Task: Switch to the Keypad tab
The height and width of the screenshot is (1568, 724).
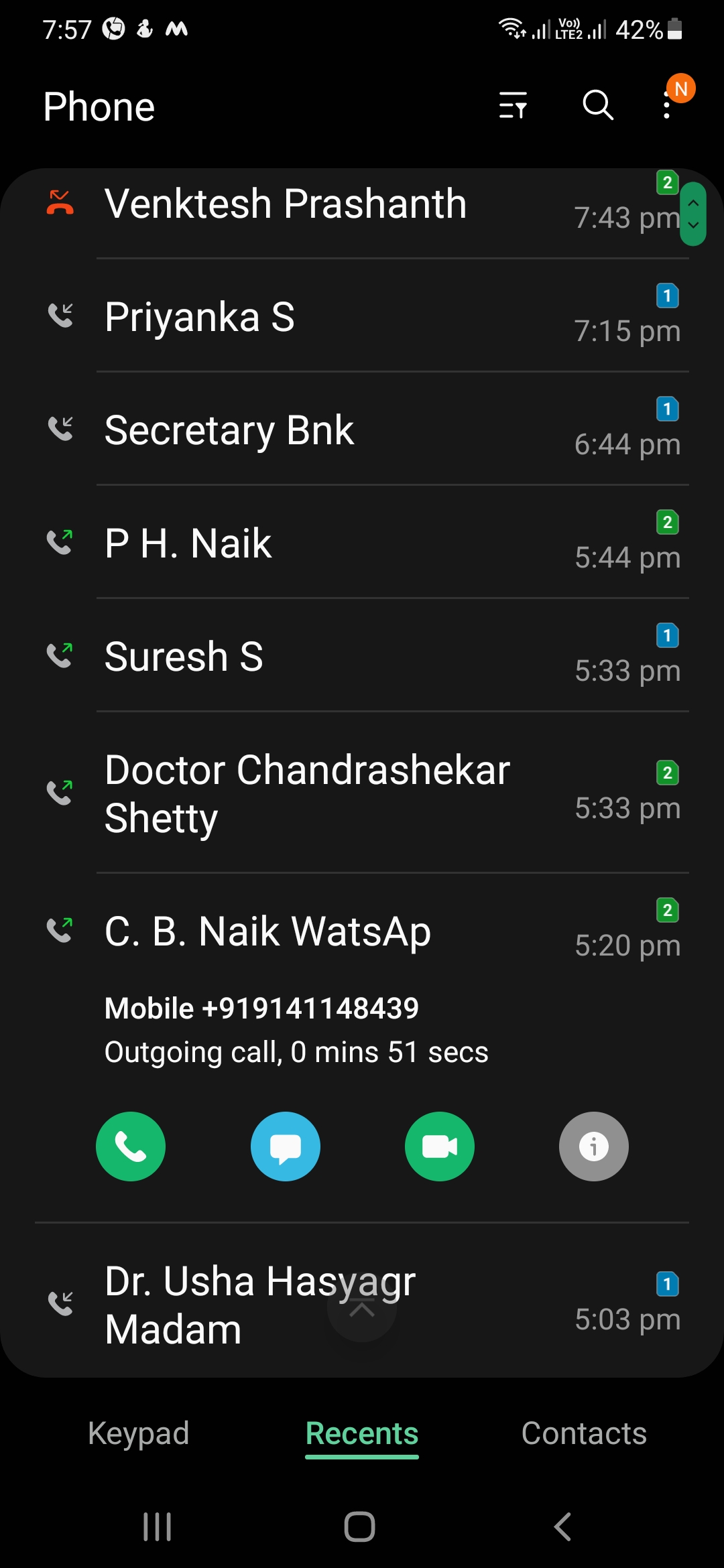Action: tap(139, 1434)
